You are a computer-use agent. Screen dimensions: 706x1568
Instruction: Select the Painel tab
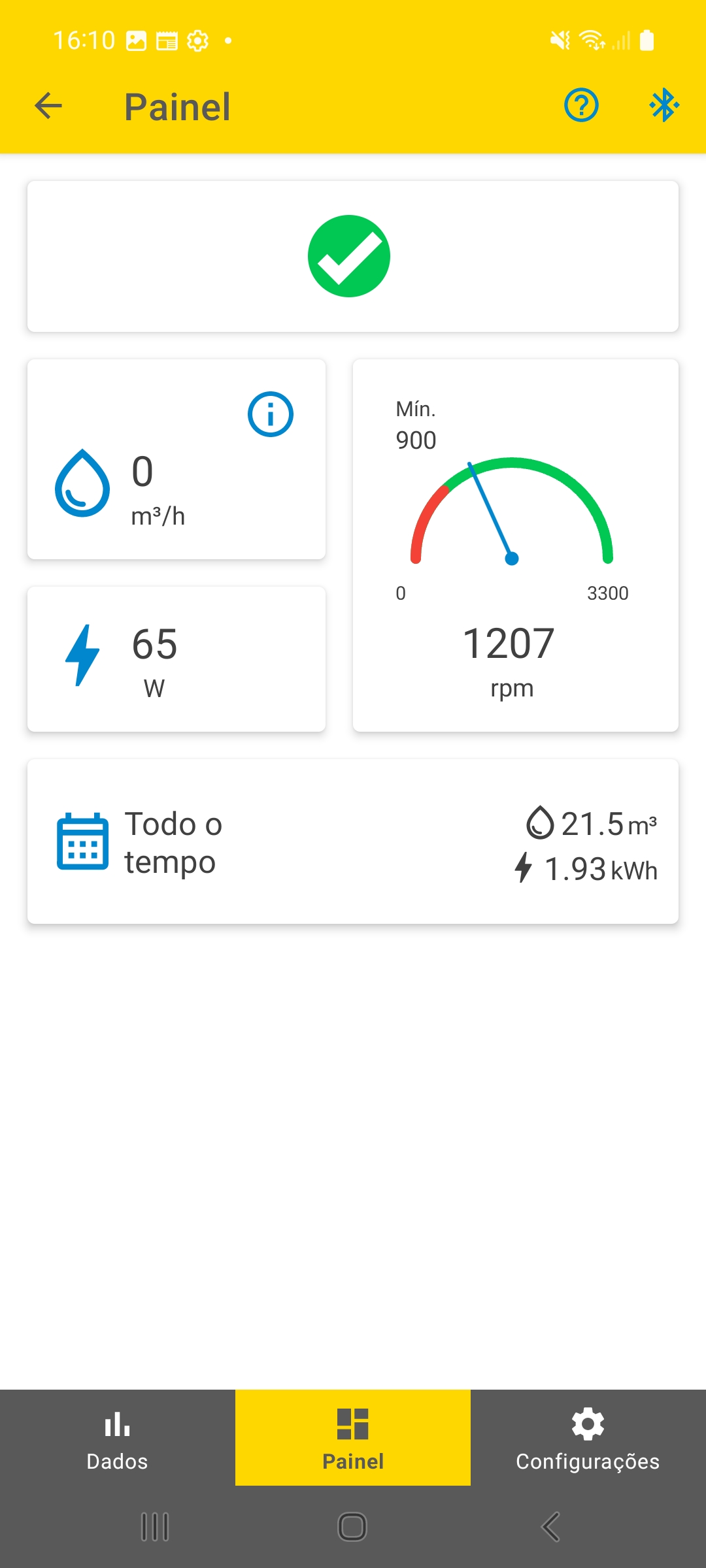[x=353, y=1439]
